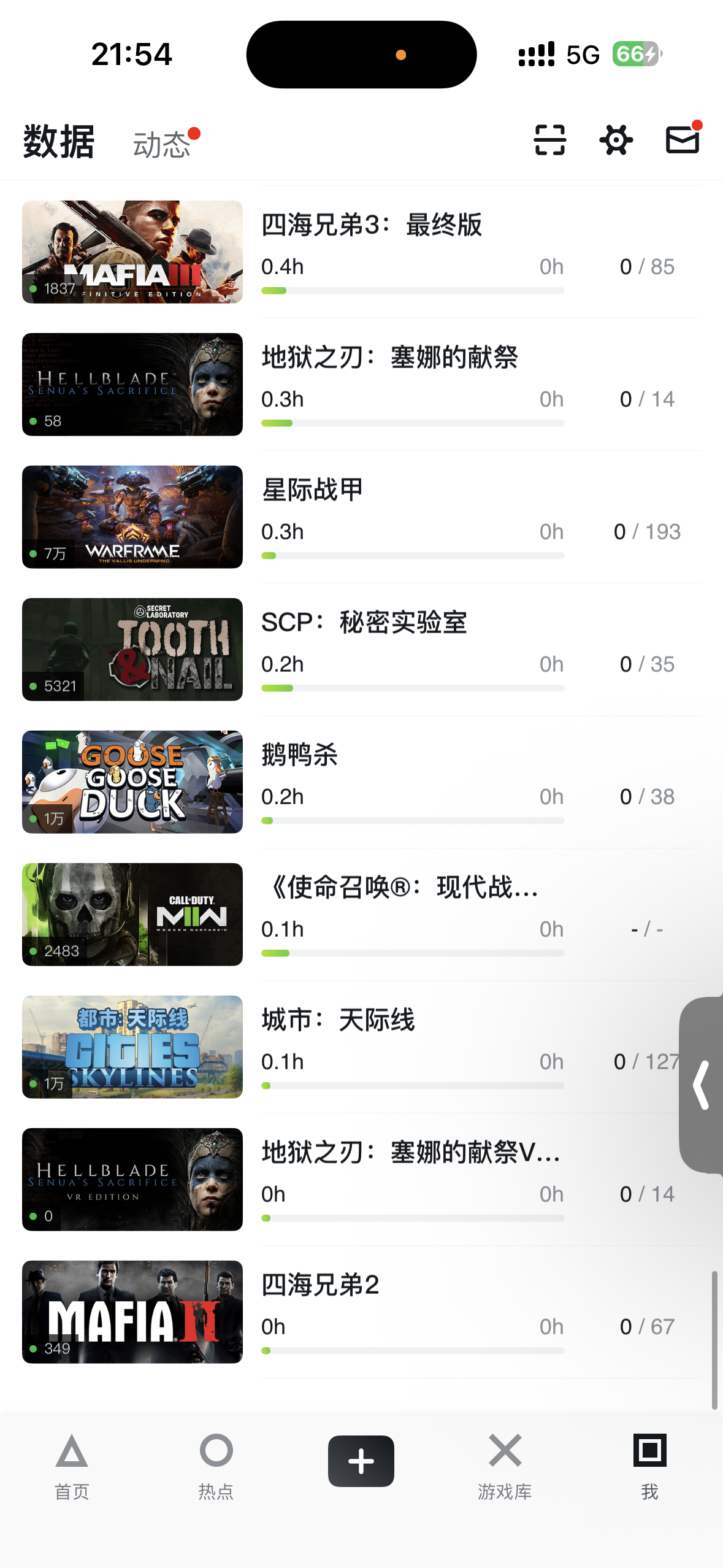Open the messages inbox icon

(682, 140)
